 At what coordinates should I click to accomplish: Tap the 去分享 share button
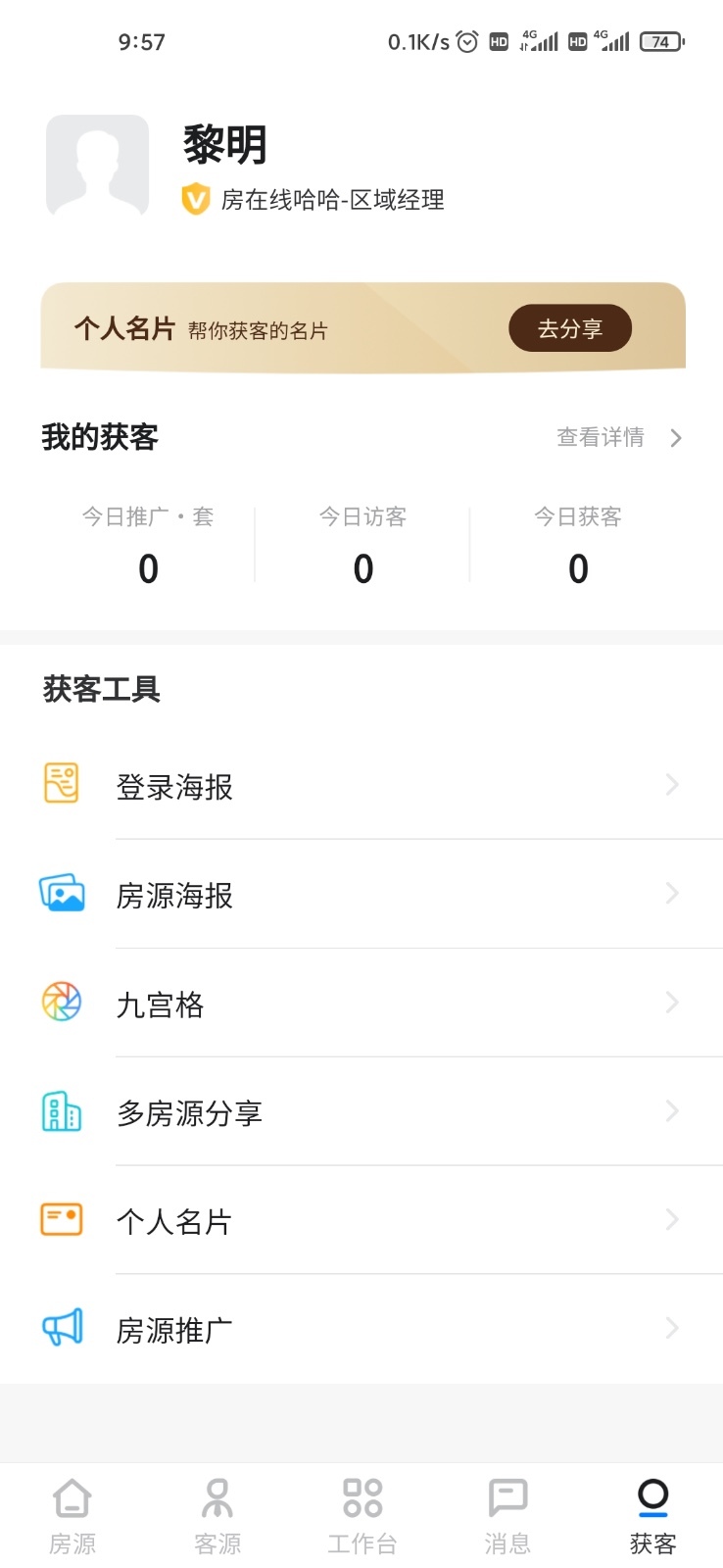pos(570,327)
